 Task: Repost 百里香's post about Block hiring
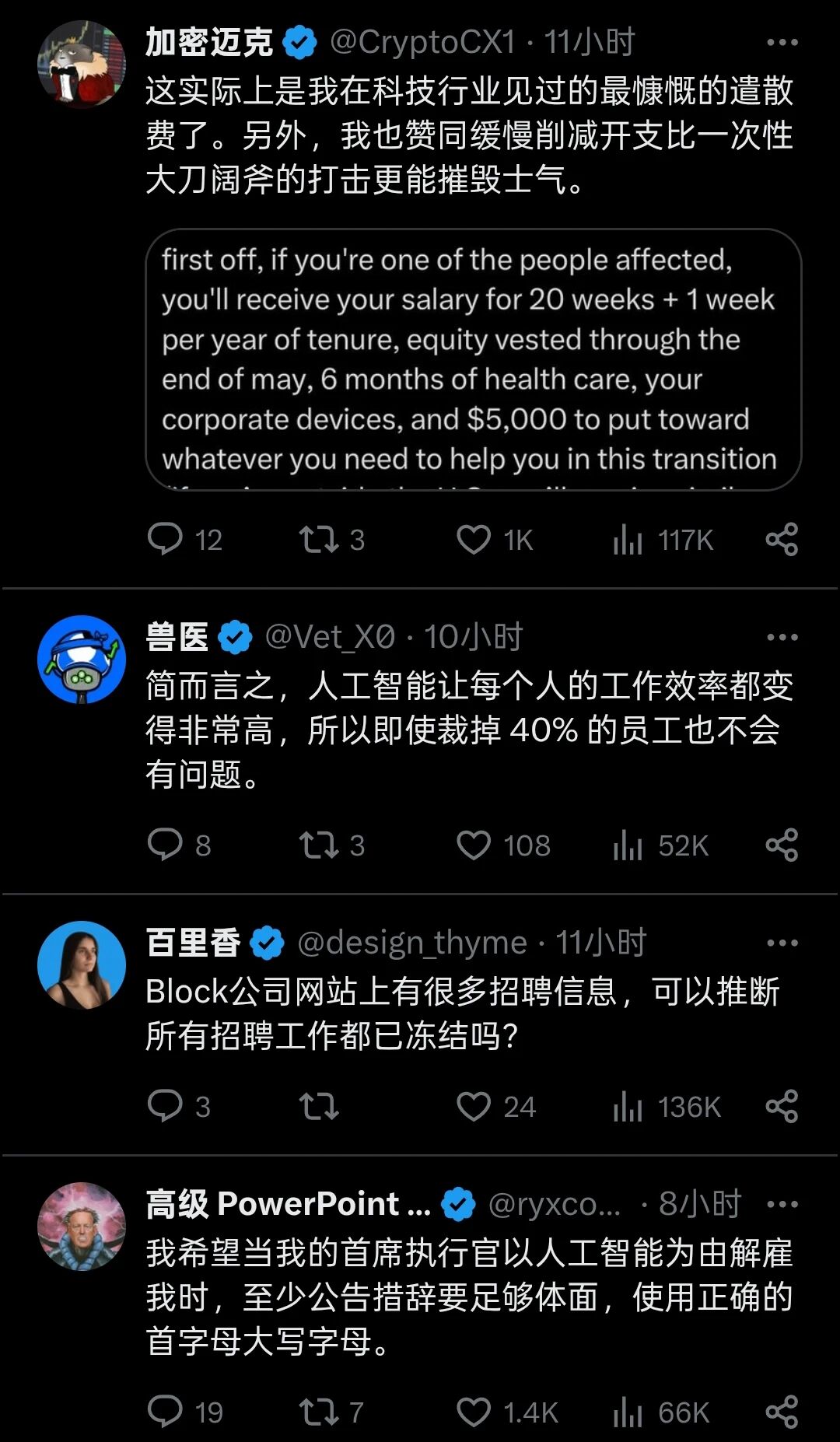[x=319, y=1107]
